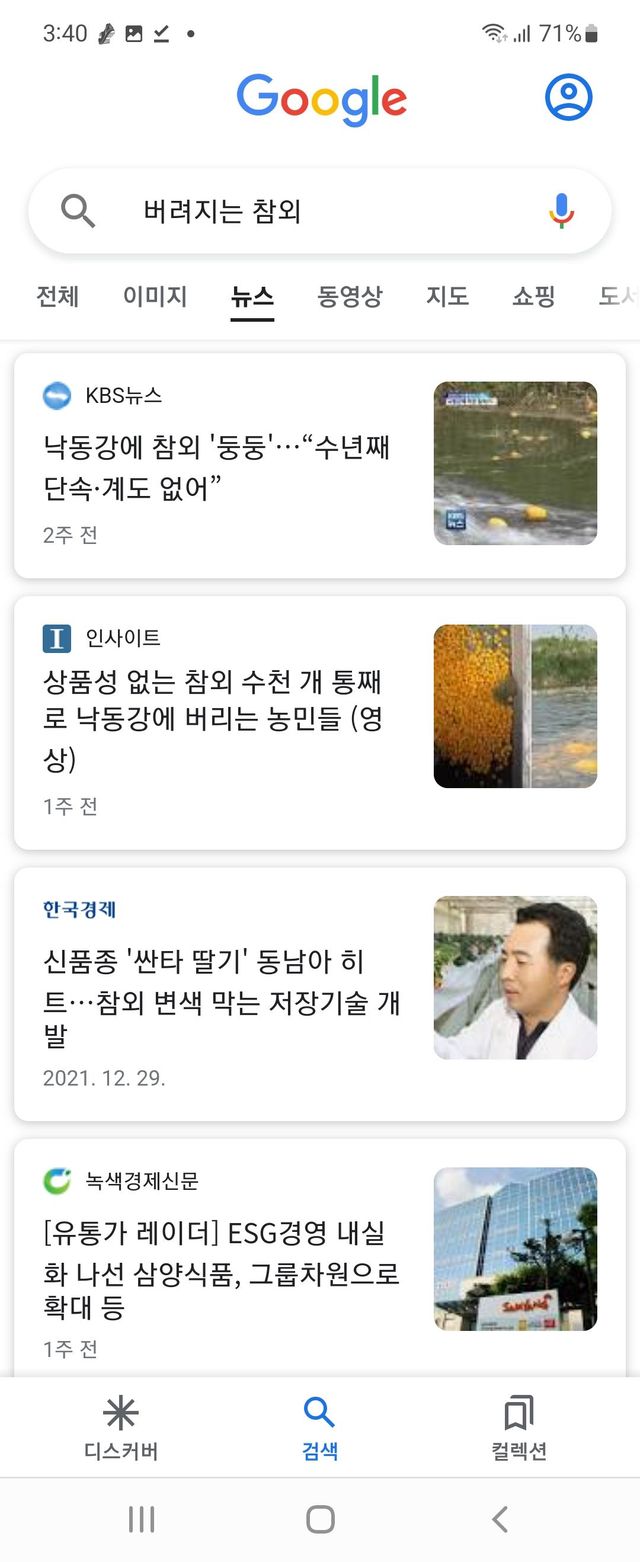Select the 검색 bottom tab

320,1429
